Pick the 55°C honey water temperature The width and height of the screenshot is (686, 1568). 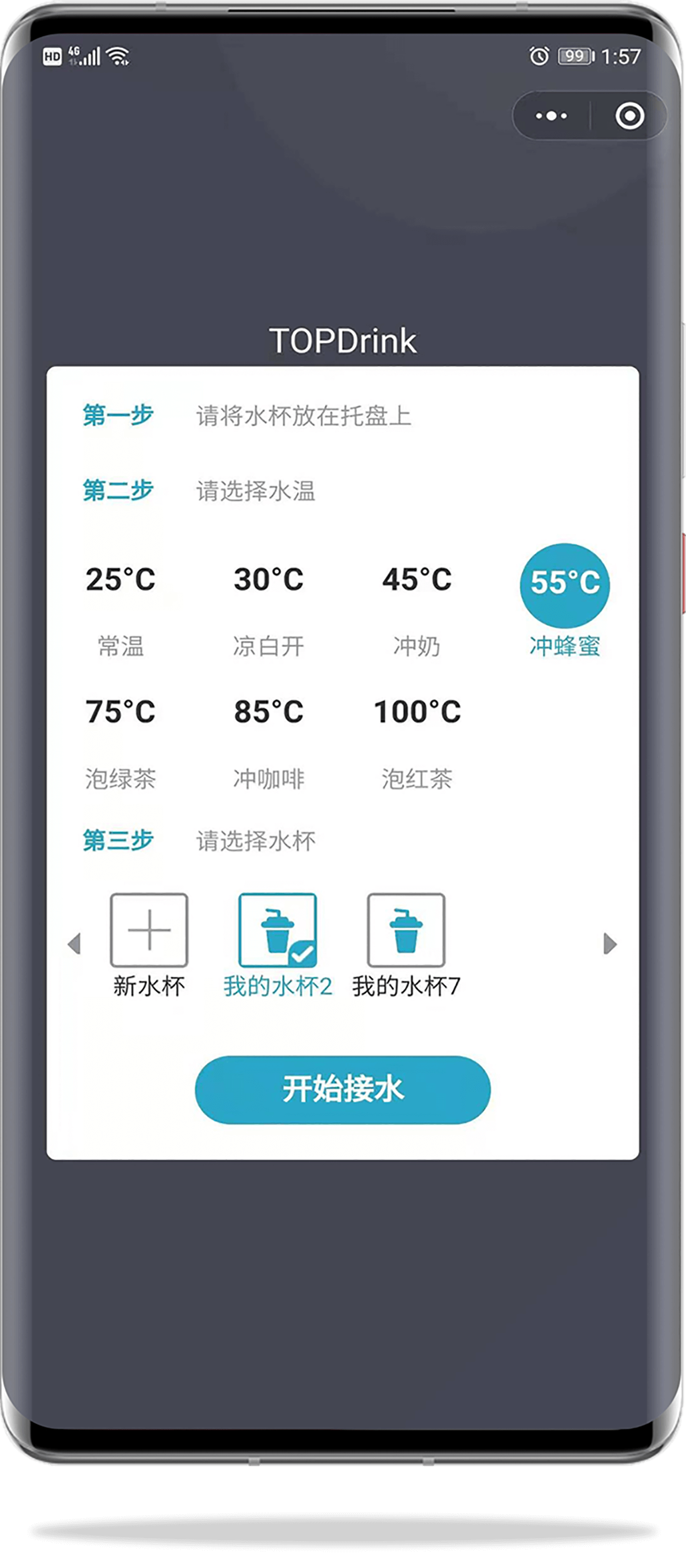[x=565, y=585]
